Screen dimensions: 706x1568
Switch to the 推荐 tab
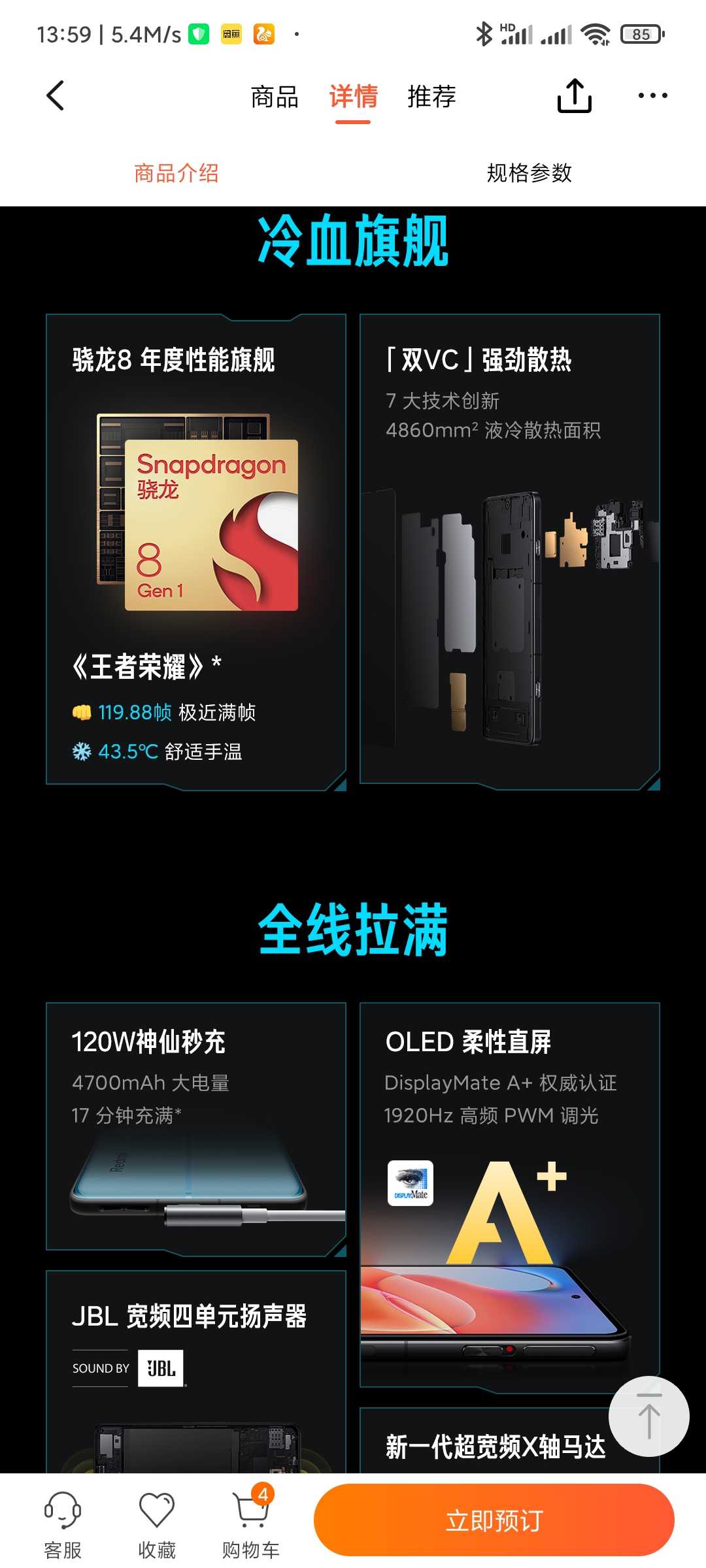click(431, 97)
